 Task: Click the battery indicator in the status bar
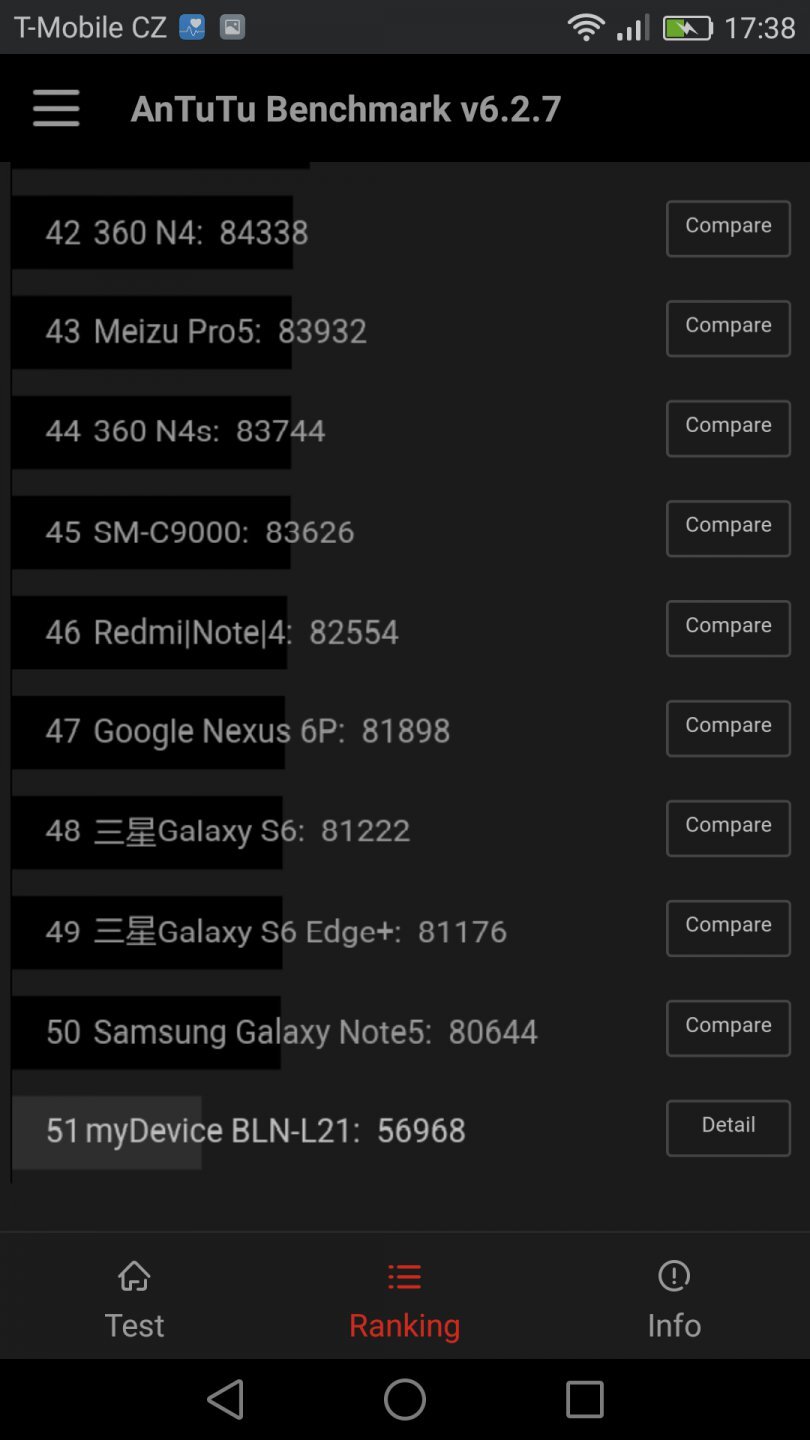[688, 27]
